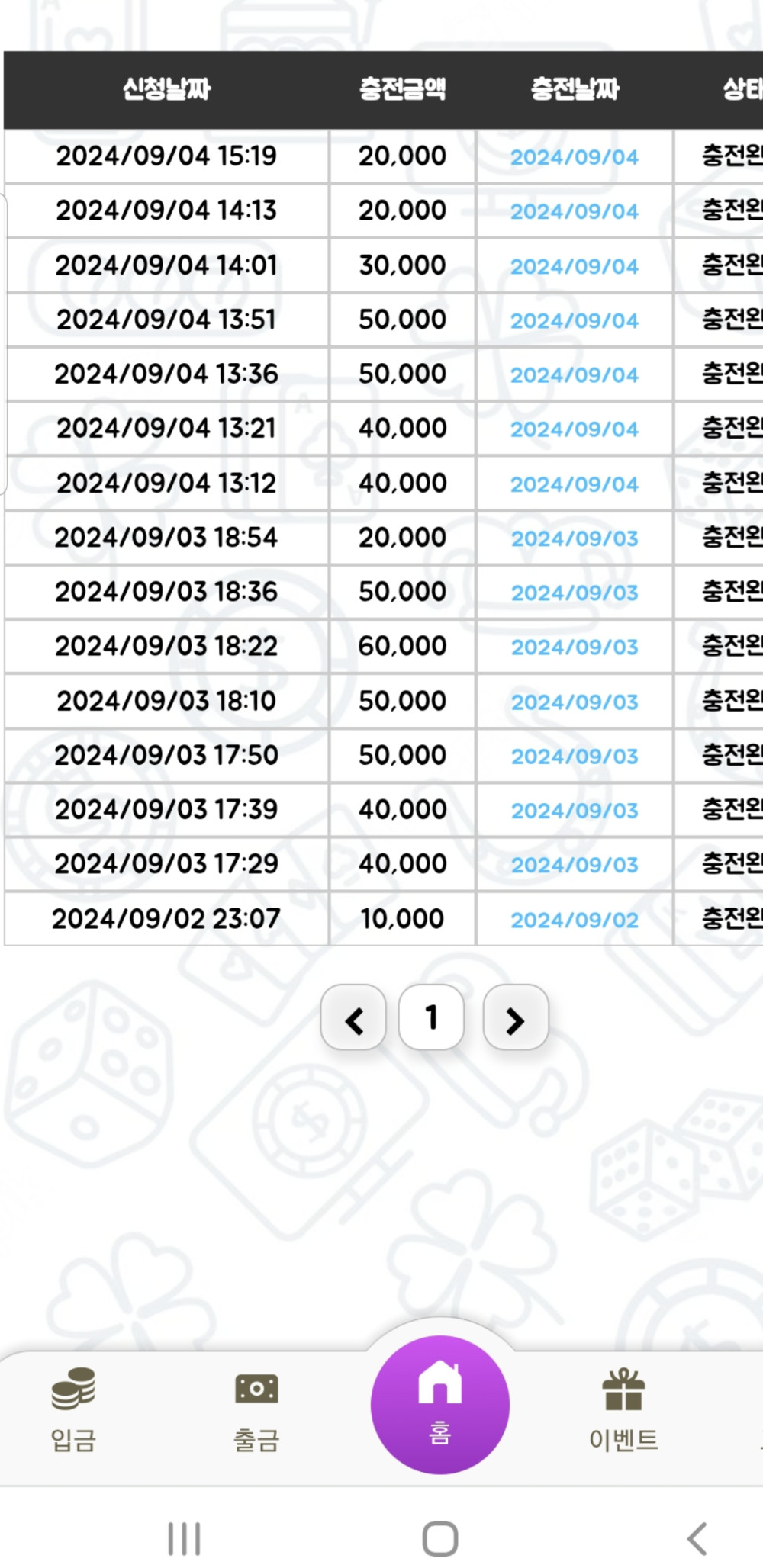Select page number 1

coord(431,1018)
